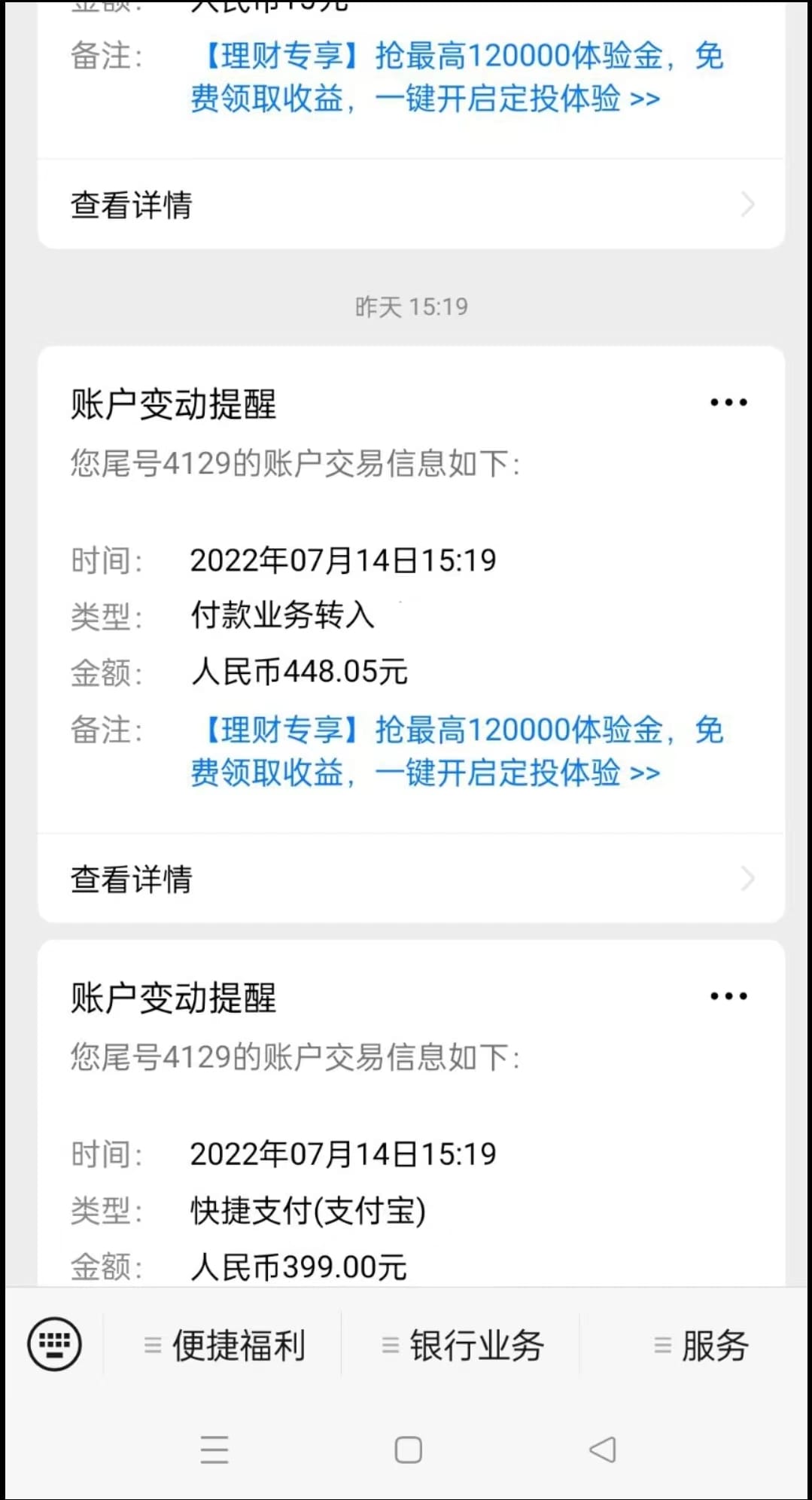
Task: Select the 付款业务转入 transaction type text
Action: tap(282, 615)
